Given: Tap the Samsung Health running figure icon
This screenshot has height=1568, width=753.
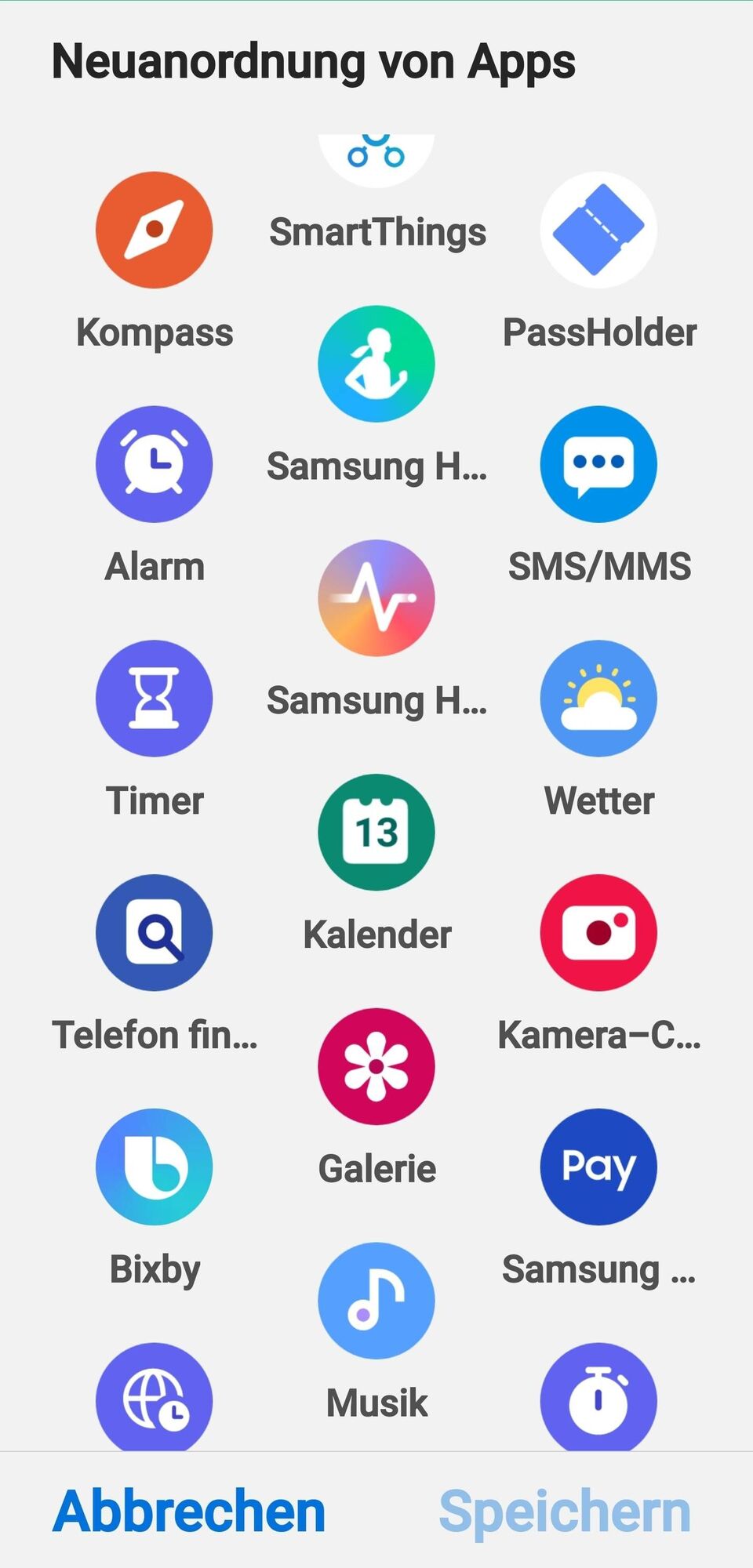Looking at the screenshot, I should coord(376,364).
